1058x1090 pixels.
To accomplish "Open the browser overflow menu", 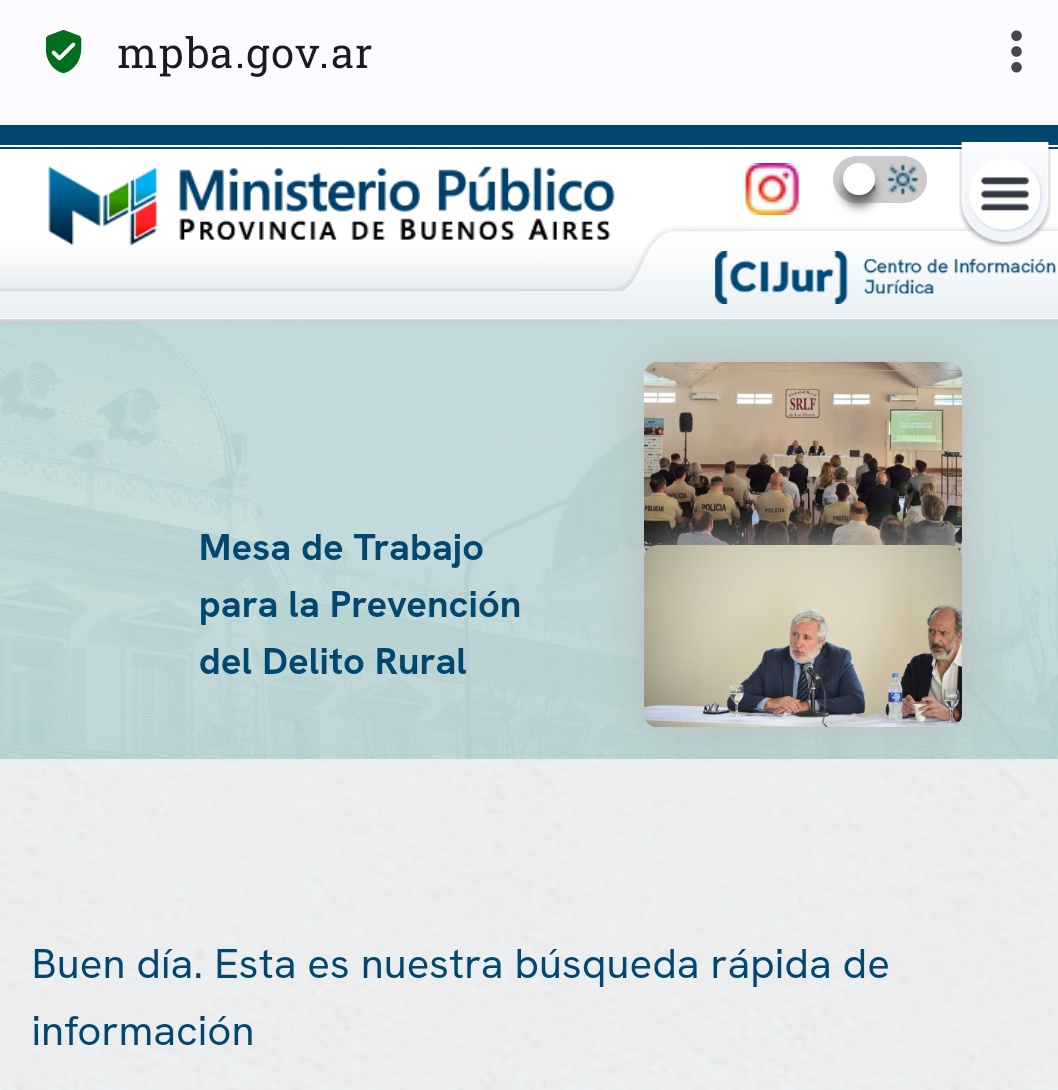I will pyautogui.click(x=1016, y=52).
